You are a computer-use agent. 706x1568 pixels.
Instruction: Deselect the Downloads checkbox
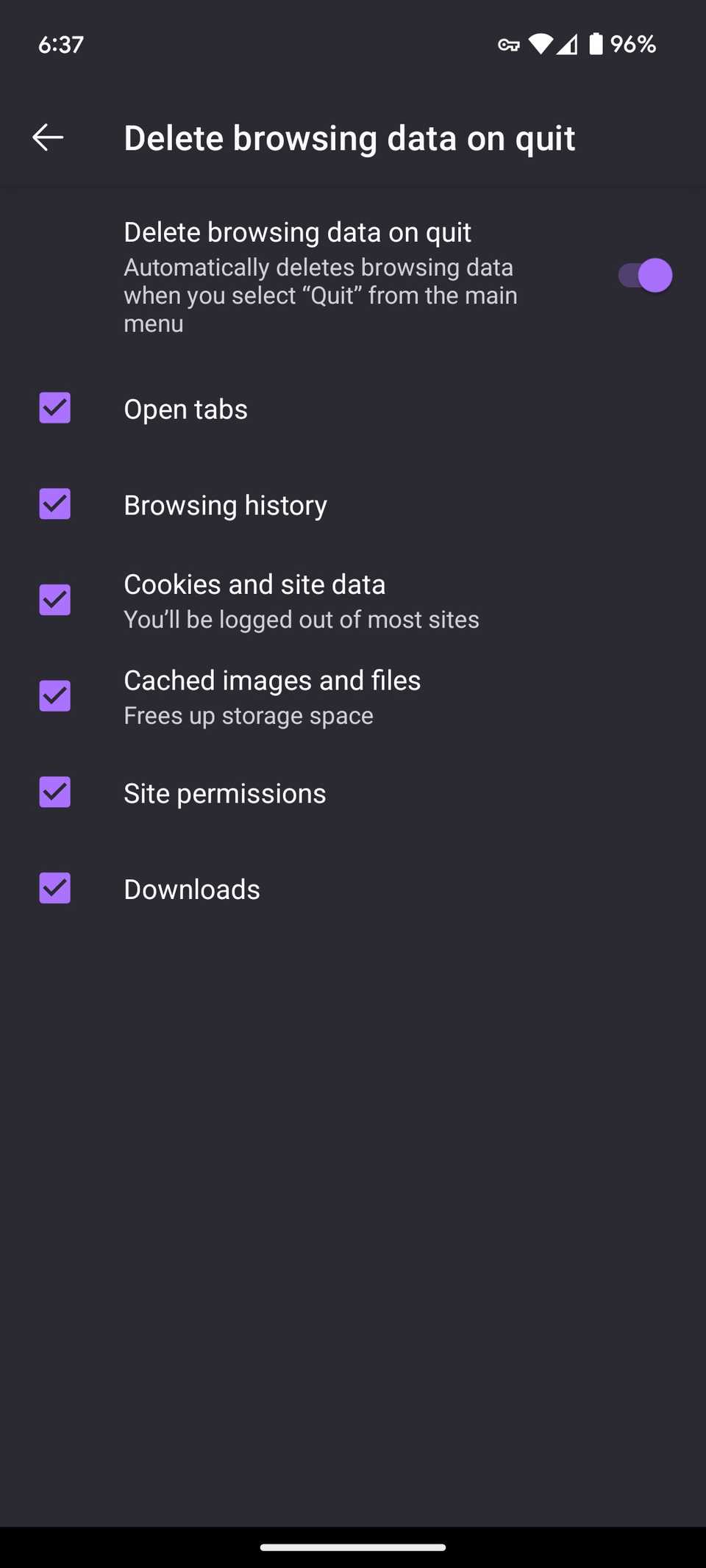click(55, 888)
